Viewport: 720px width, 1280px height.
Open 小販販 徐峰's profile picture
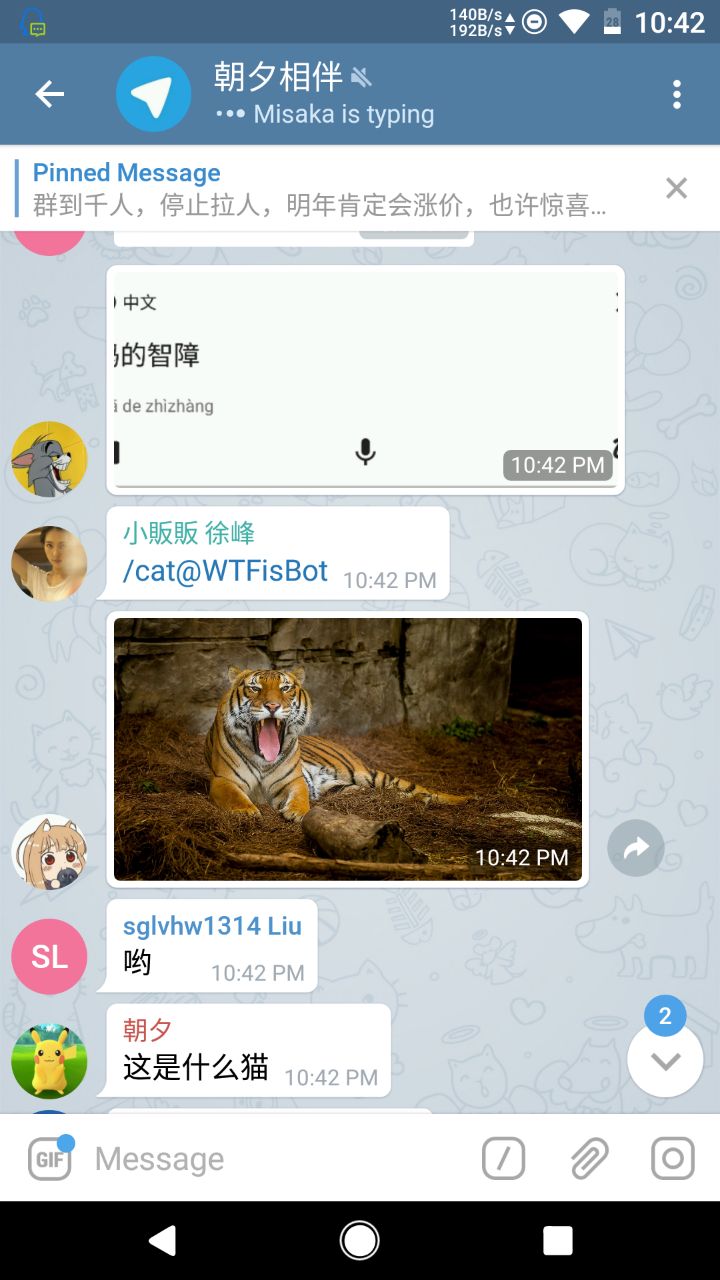(49, 564)
